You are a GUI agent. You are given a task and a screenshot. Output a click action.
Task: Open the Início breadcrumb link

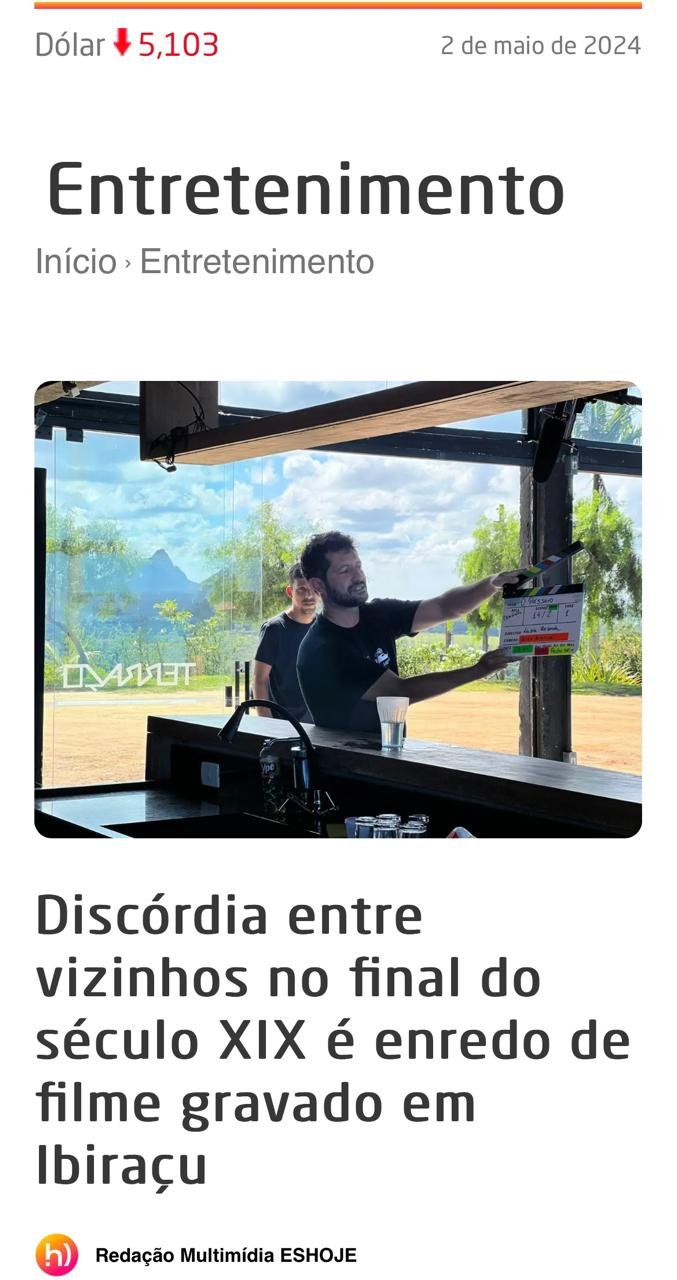76,262
